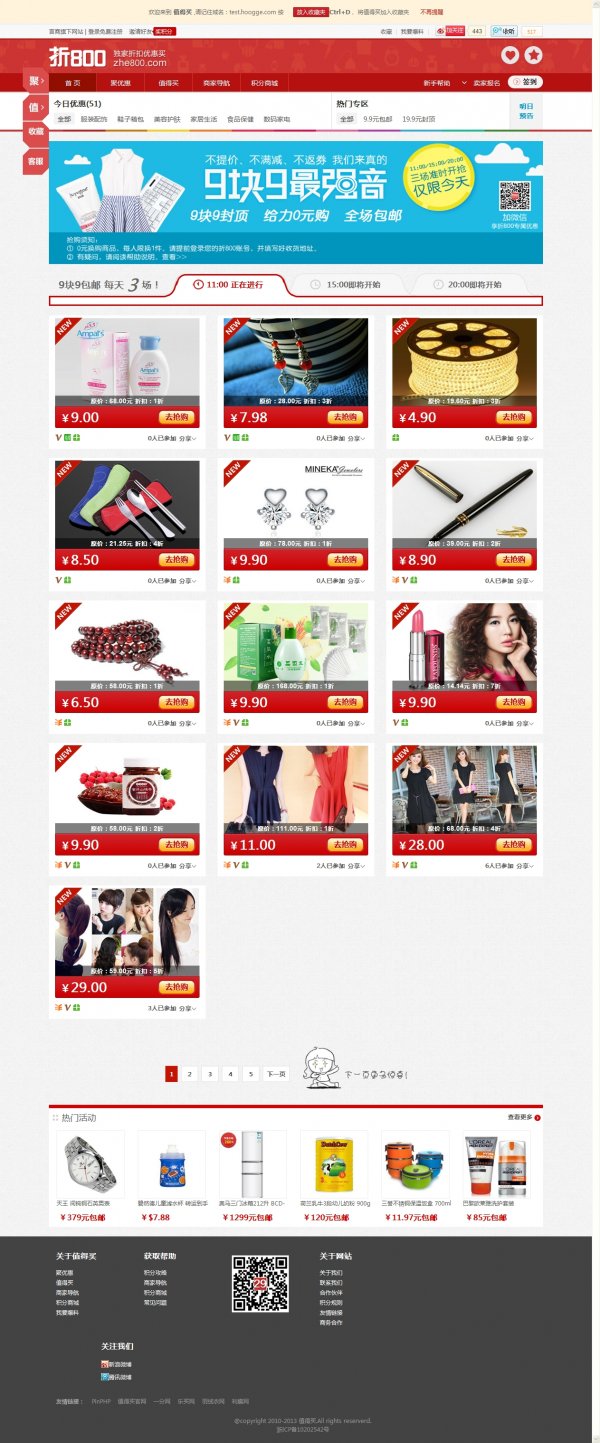Open the 明日预告 preview button
Image resolution: width=600 pixels, height=1443 pixels.
pos(526,110)
